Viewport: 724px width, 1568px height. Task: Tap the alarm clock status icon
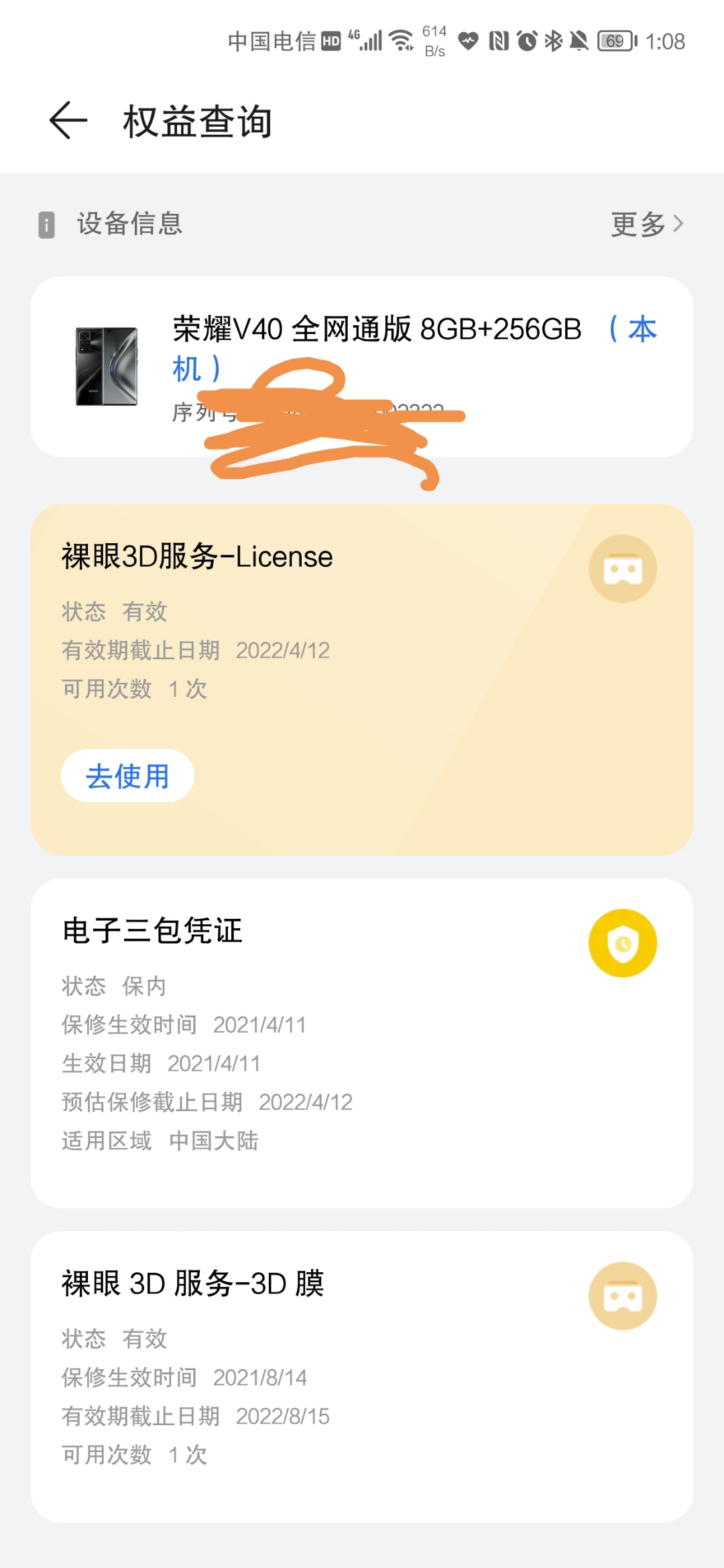pos(526,42)
